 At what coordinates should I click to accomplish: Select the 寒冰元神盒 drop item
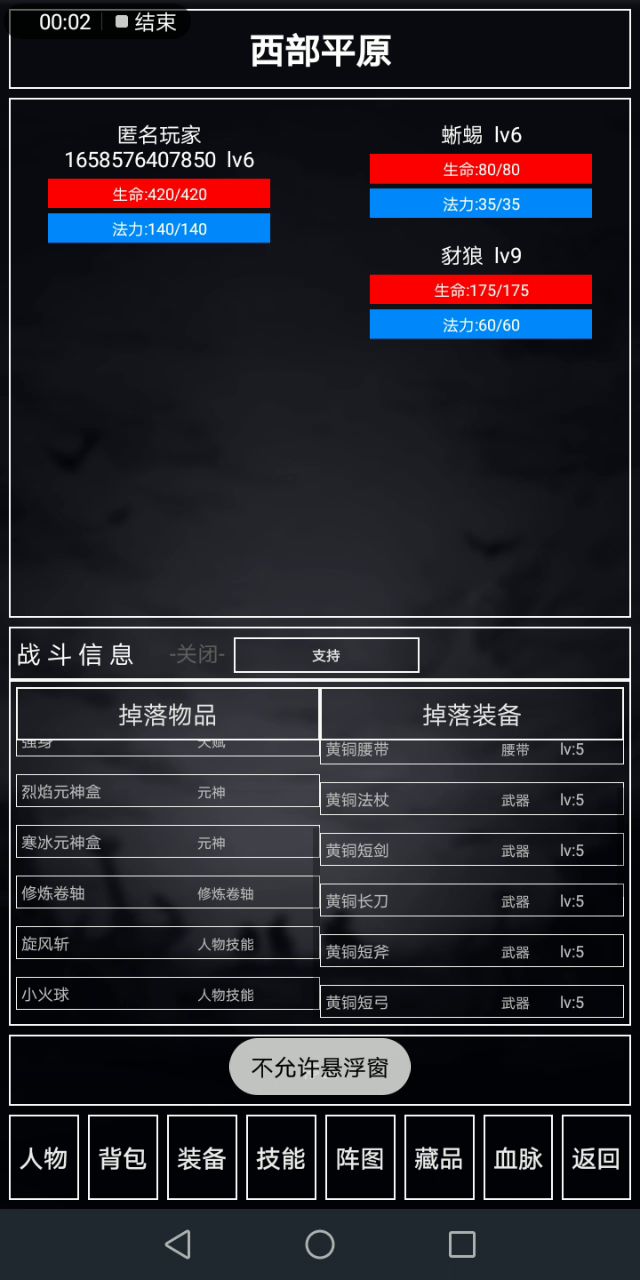[168, 842]
